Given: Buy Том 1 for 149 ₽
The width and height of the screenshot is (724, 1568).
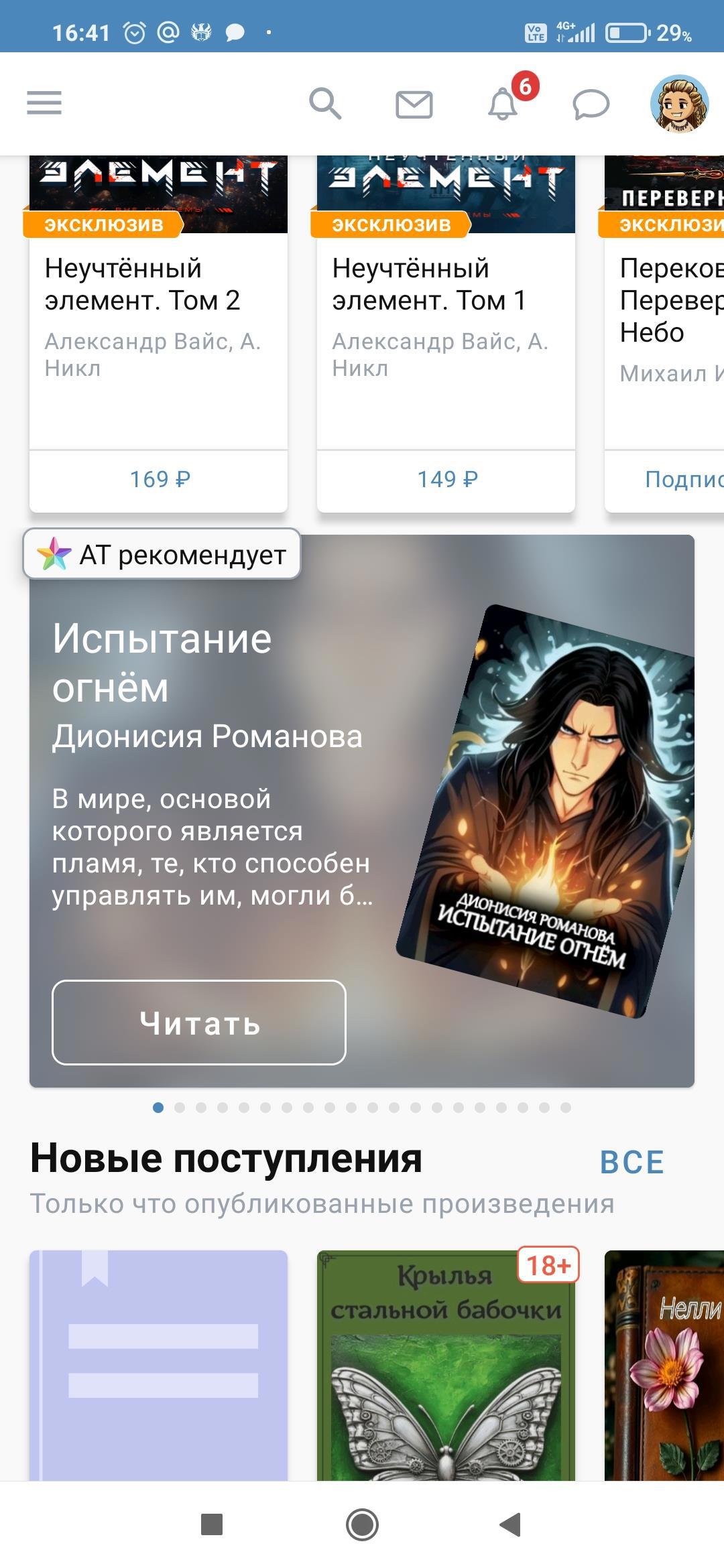Looking at the screenshot, I should tap(446, 480).
